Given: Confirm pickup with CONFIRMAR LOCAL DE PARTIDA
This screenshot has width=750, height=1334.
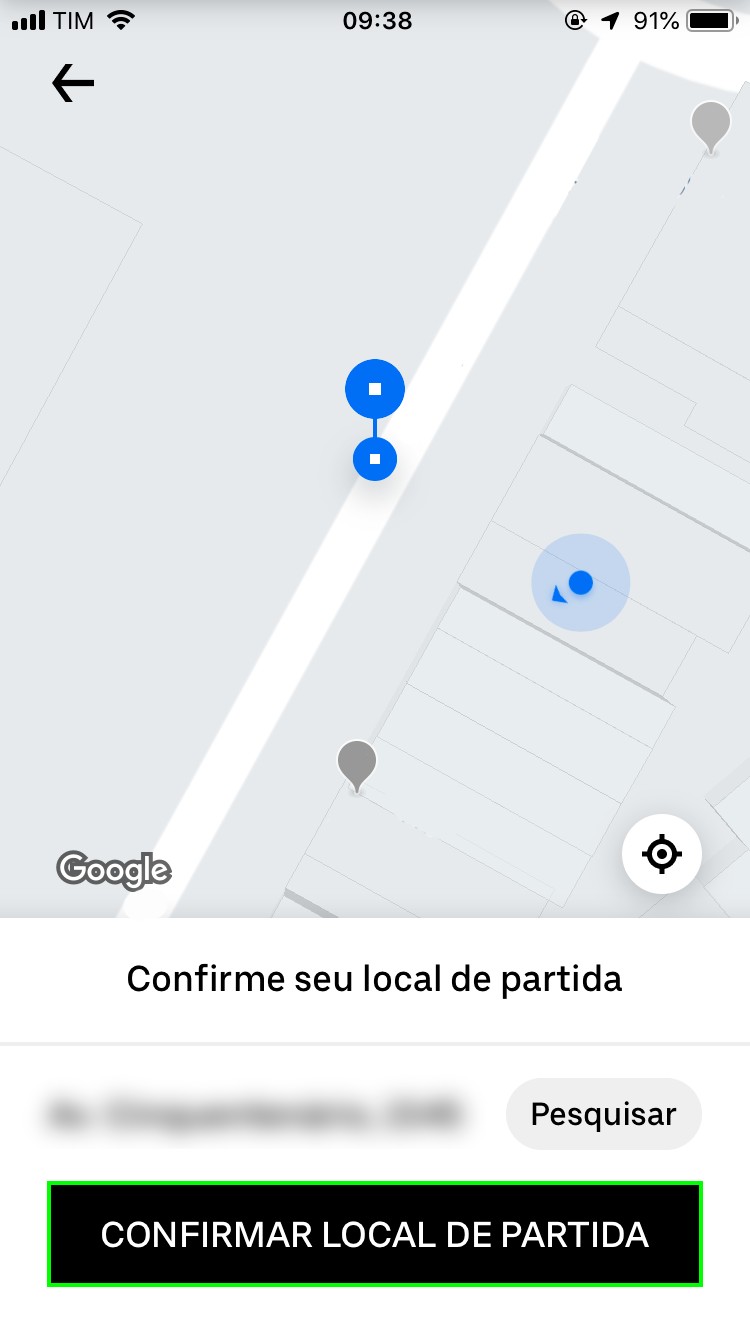Looking at the screenshot, I should [x=375, y=1234].
